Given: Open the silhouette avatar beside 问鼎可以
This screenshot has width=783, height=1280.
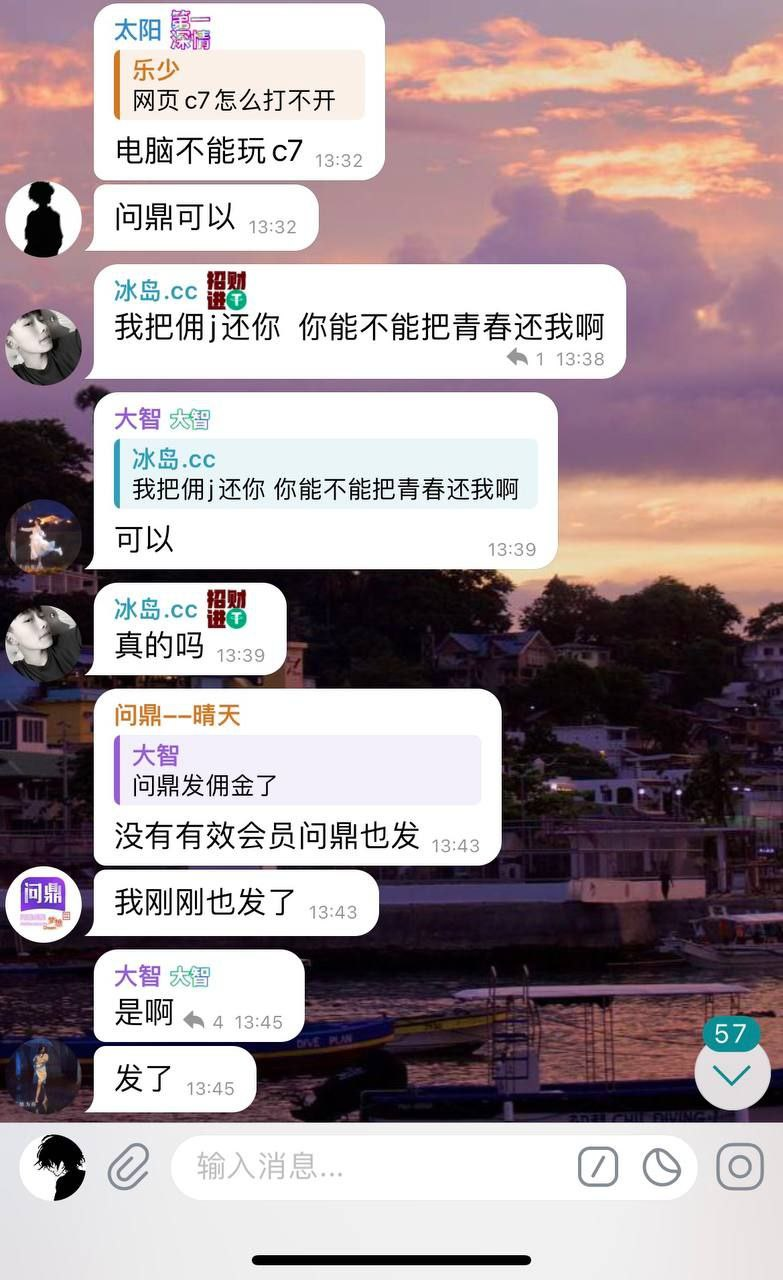Looking at the screenshot, I should point(44,219).
